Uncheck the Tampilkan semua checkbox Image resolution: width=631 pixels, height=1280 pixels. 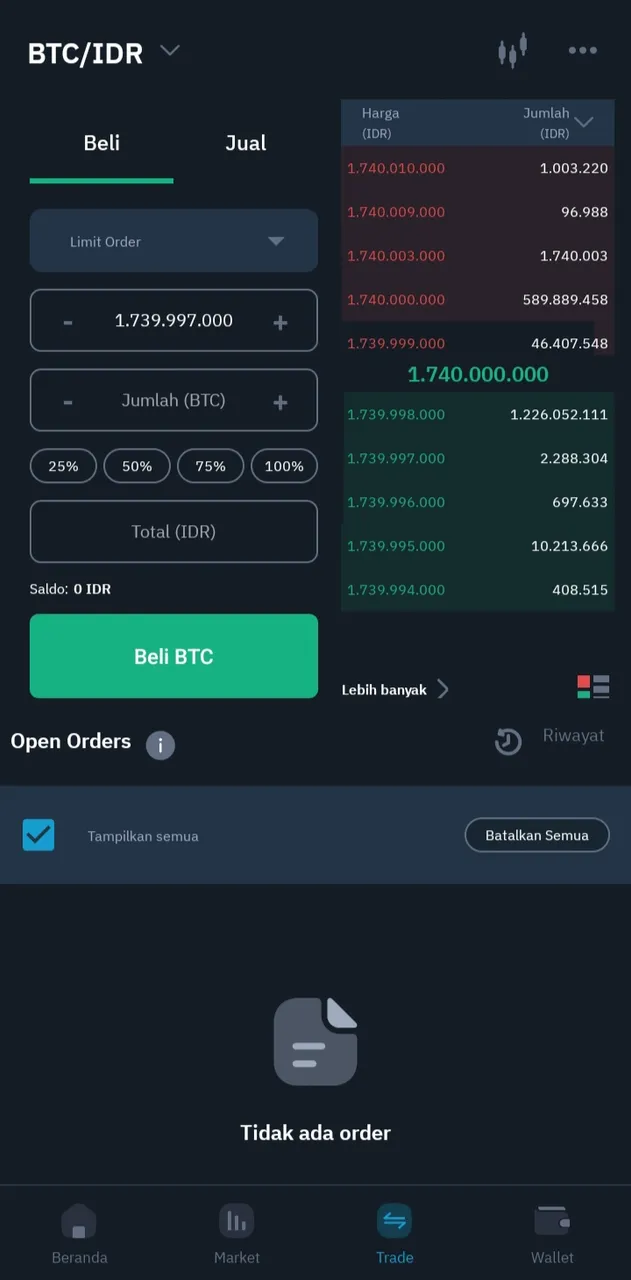[38, 835]
